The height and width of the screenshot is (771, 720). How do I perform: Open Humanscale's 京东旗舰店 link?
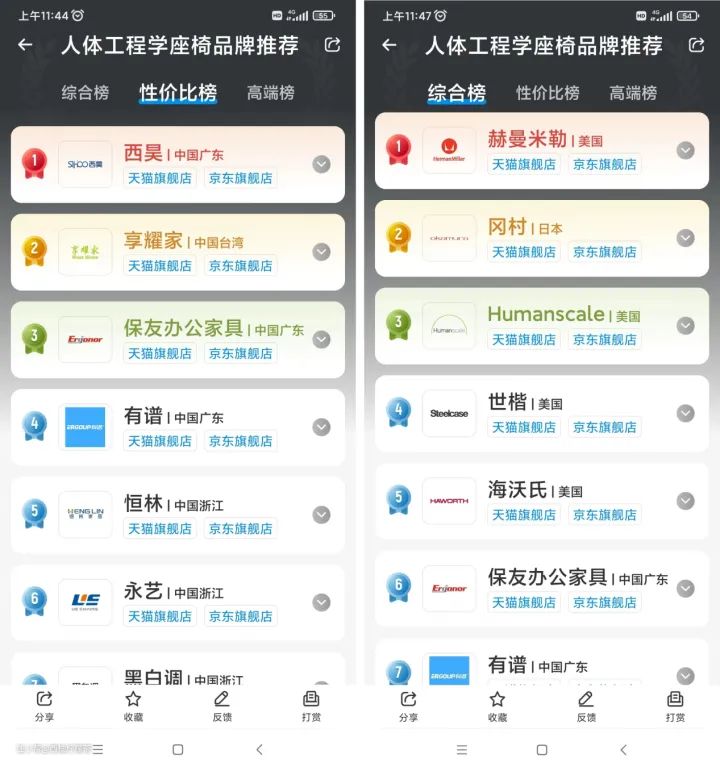[x=604, y=340]
